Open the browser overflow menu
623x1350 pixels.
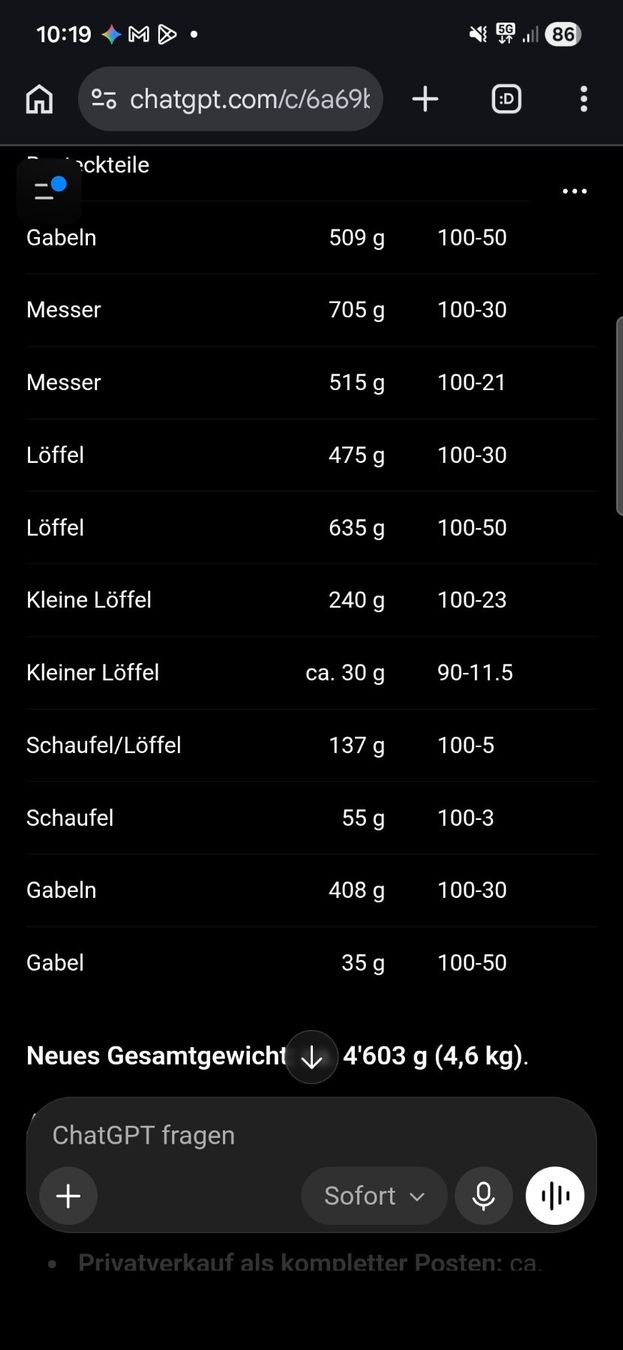click(584, 99)
